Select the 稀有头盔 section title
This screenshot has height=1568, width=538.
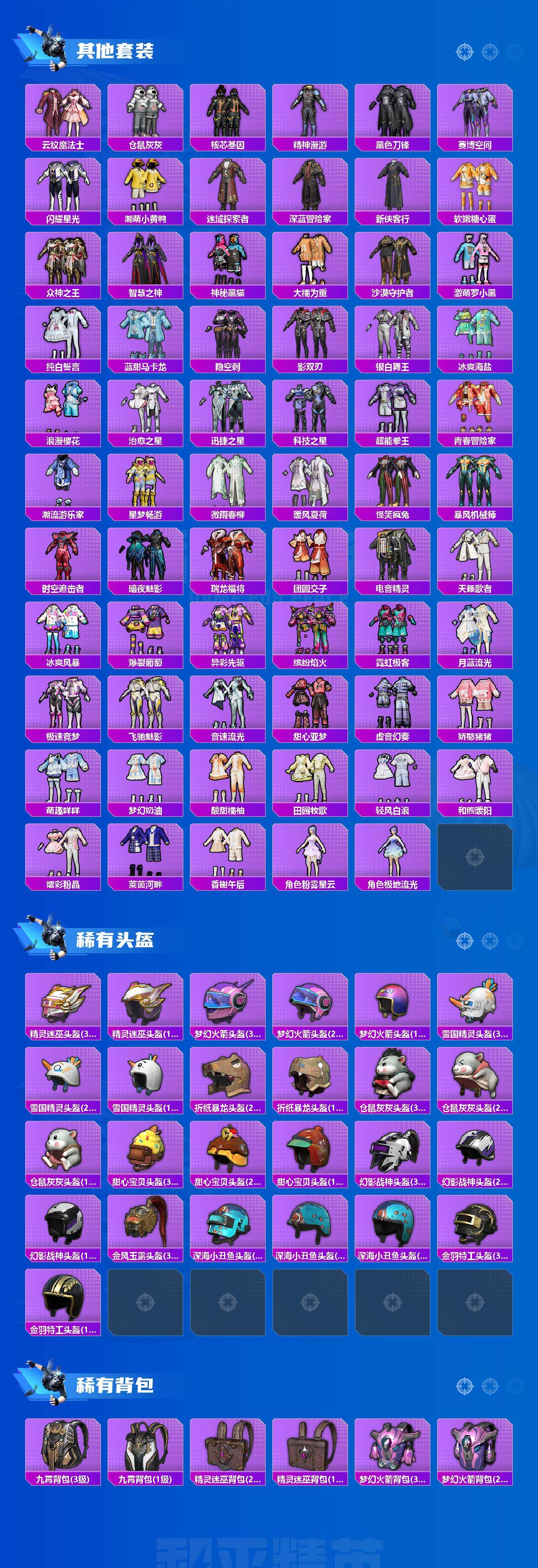click(116, 940)
